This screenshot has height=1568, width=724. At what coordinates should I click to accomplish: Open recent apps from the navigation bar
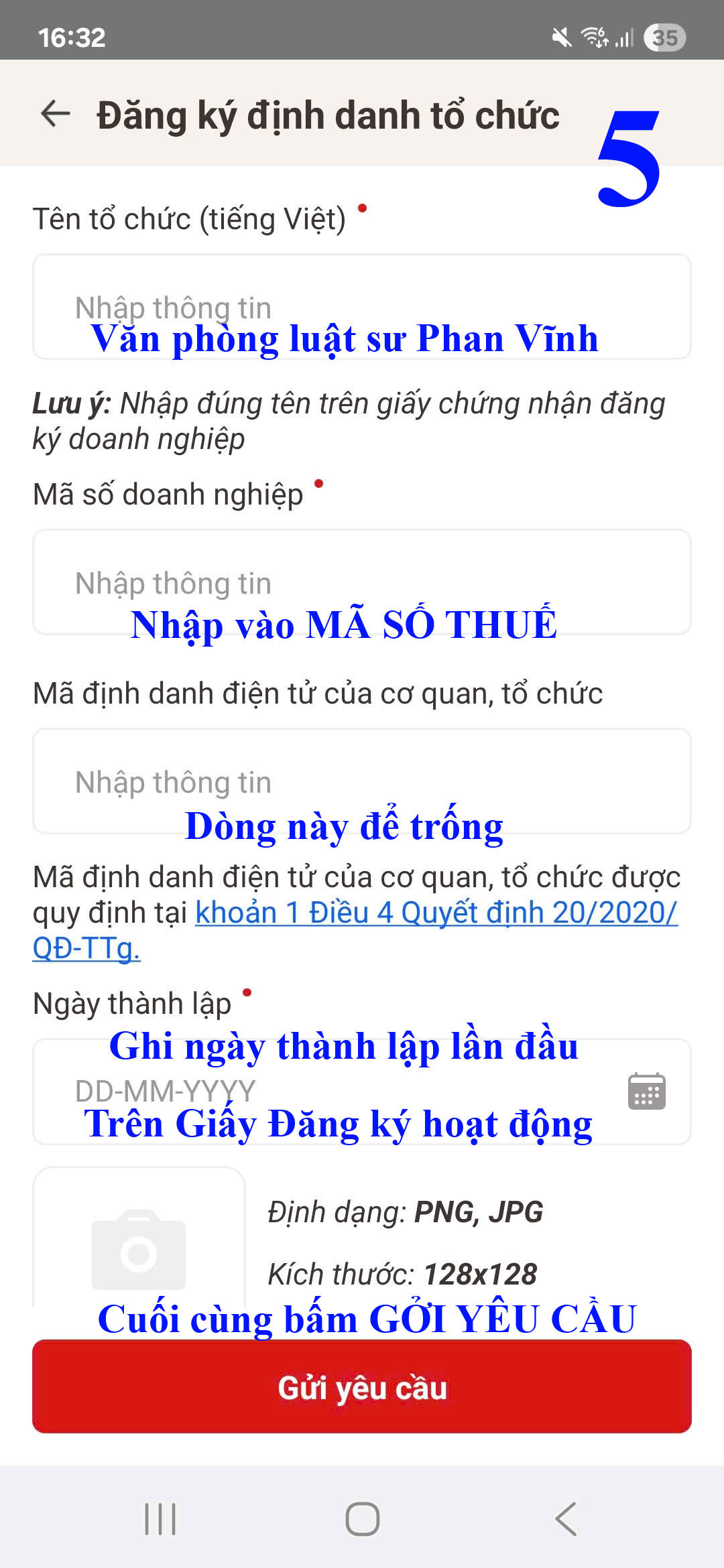160,1518
